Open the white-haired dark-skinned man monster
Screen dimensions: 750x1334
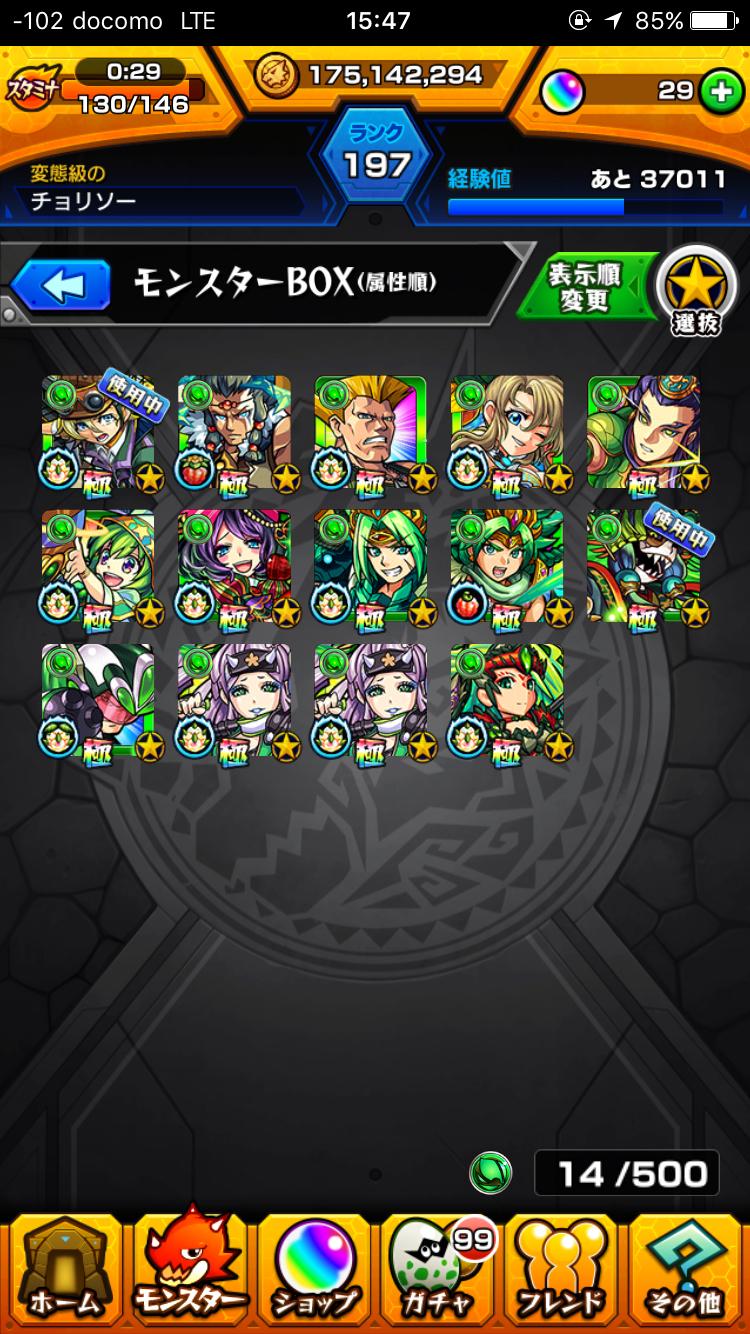point(234,432)
